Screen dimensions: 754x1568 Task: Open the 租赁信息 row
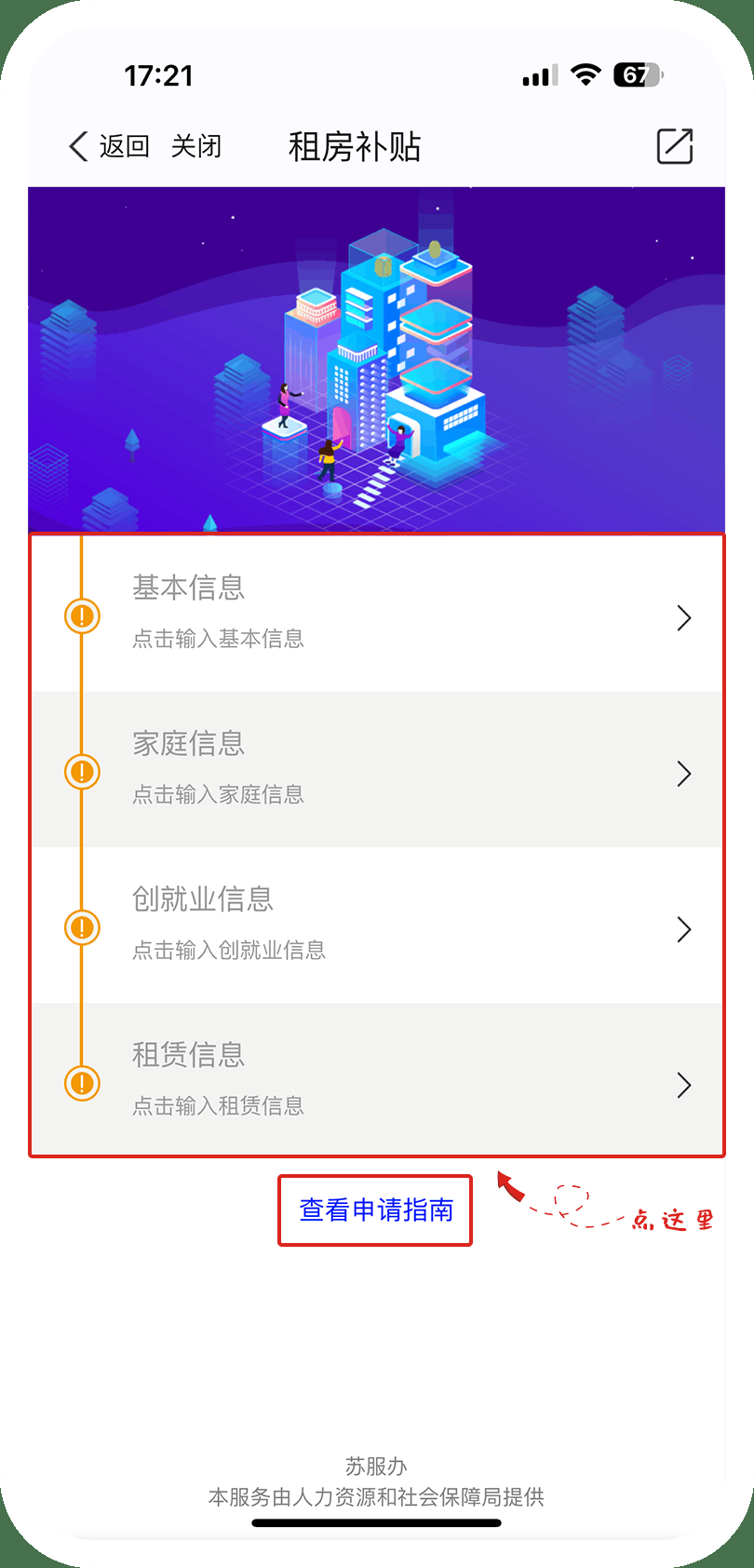pos(377,1082)
